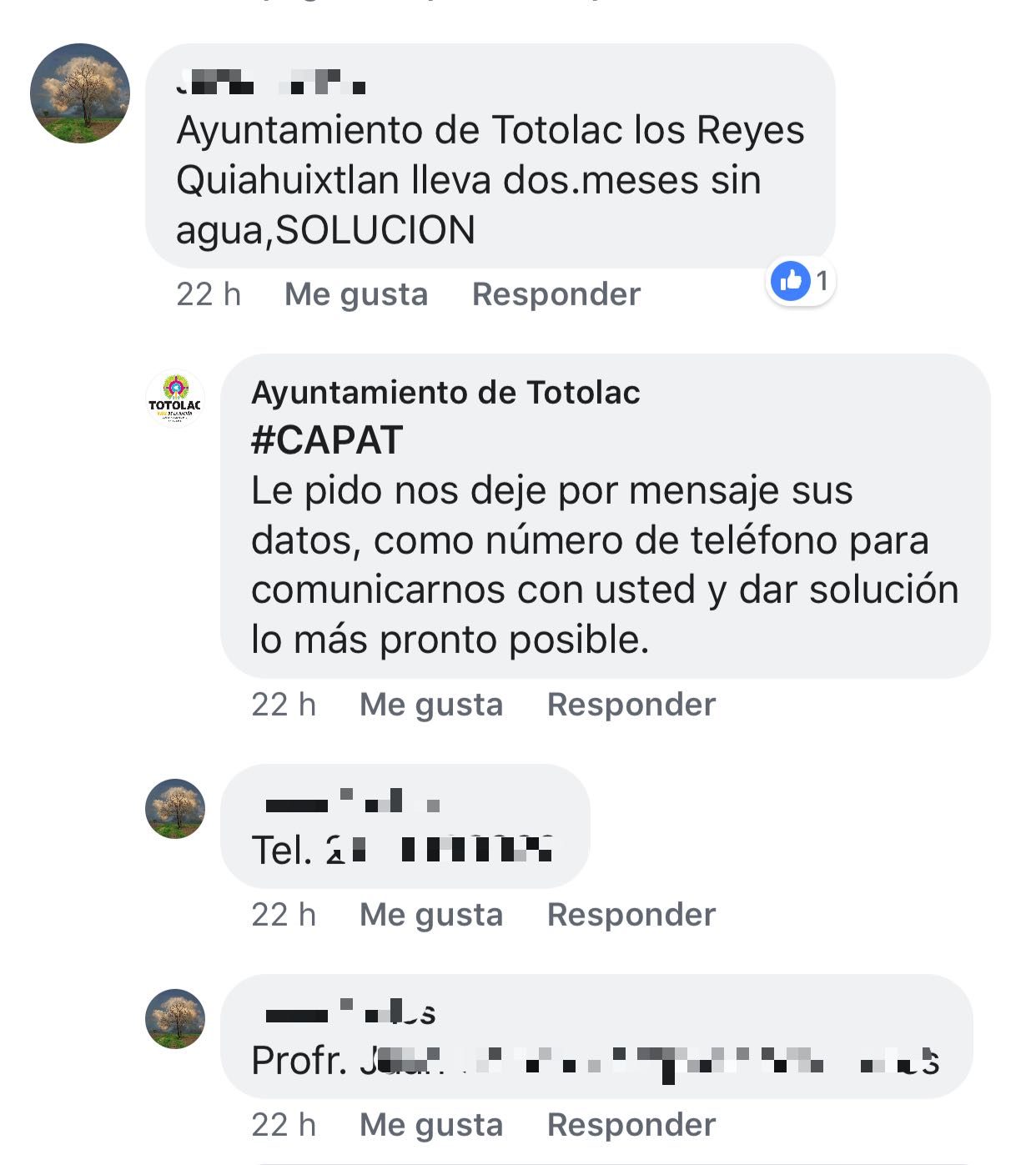This screenshot has height=1165, width=1036.
Task: Tap the #CAPAT hashtag
Action: [x=327, y=439]
